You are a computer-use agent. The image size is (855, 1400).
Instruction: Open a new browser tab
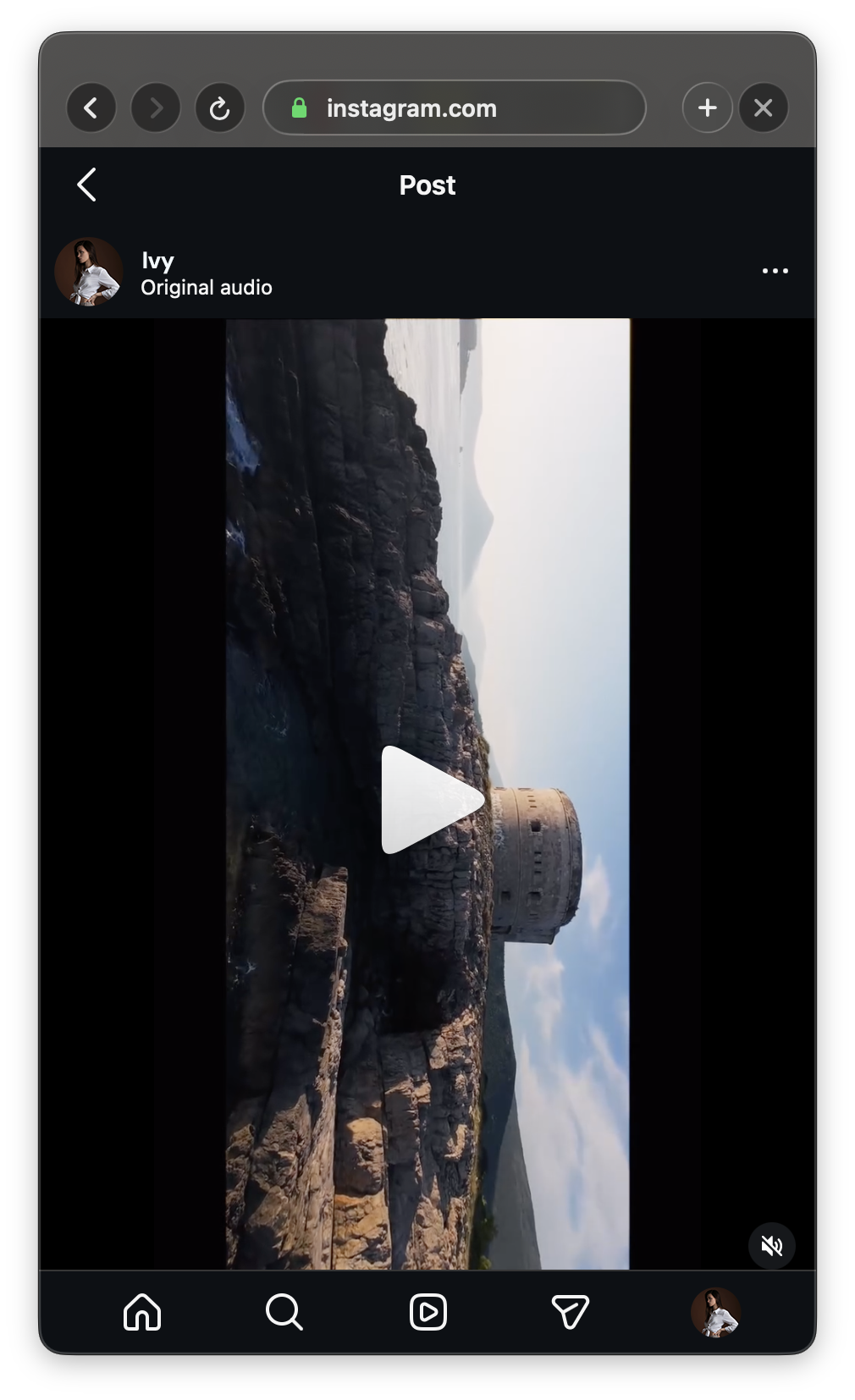pyautogui.click(x=707, y=108)
